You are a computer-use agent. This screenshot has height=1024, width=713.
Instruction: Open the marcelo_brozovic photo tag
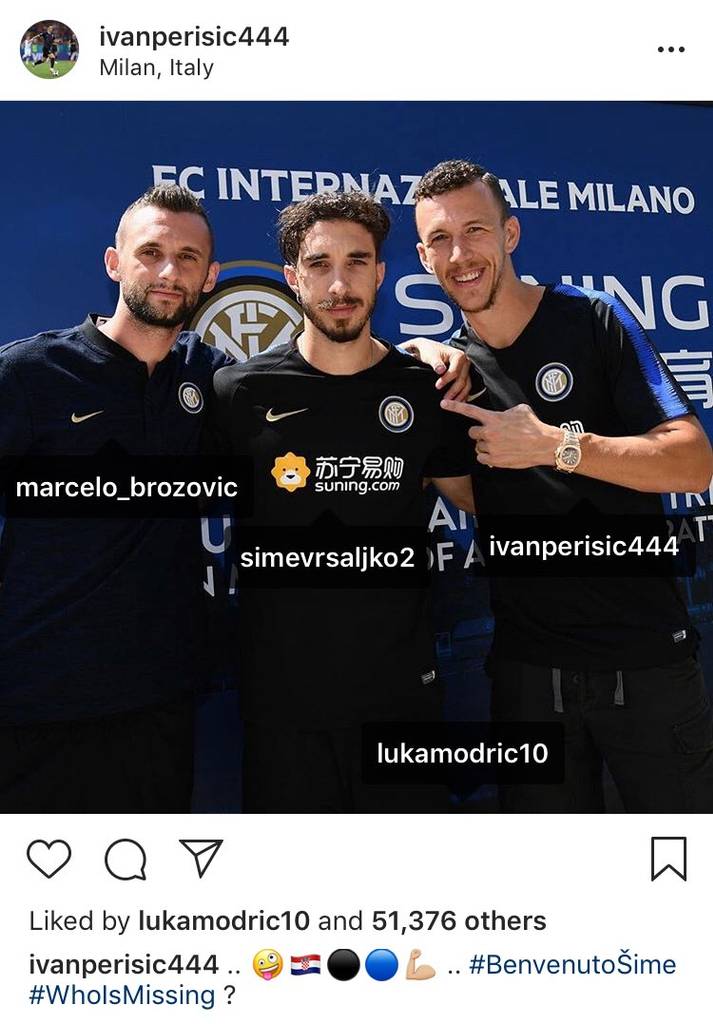127,488
